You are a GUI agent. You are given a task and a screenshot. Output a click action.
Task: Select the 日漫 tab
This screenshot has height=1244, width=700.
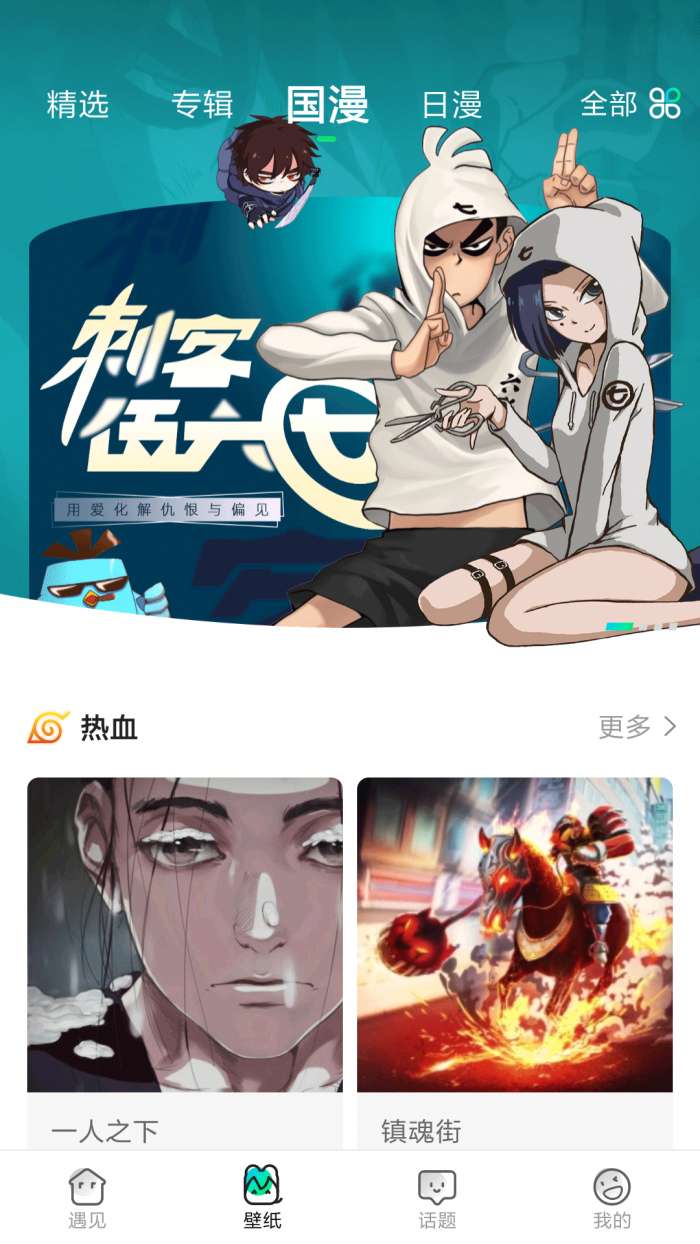point(451,104)
